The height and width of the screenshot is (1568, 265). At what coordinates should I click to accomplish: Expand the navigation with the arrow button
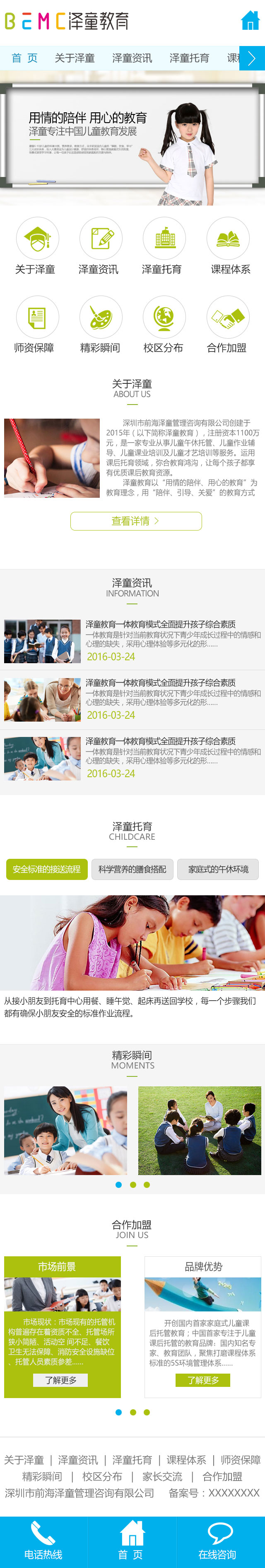pos(252,58)
